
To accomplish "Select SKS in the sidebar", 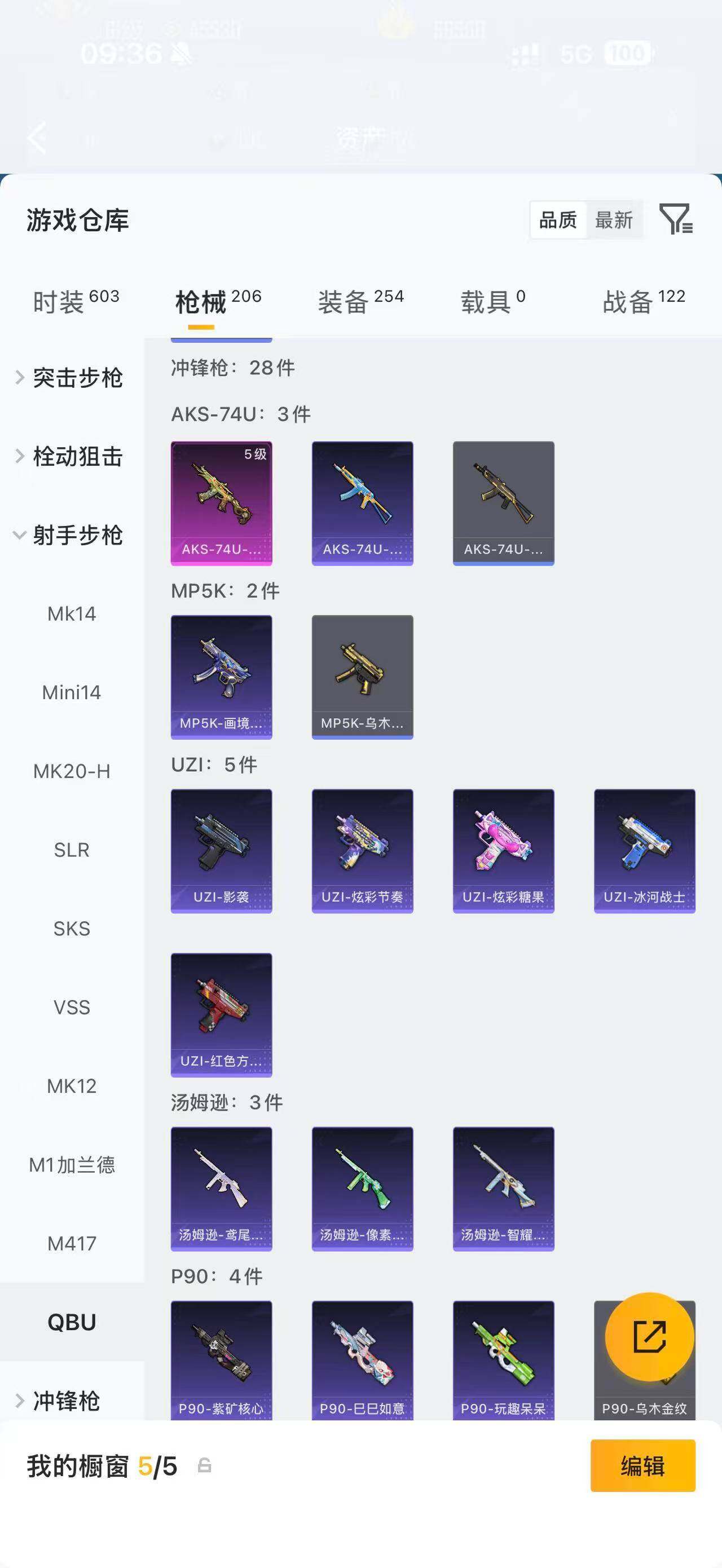I will tap(72, 928).
